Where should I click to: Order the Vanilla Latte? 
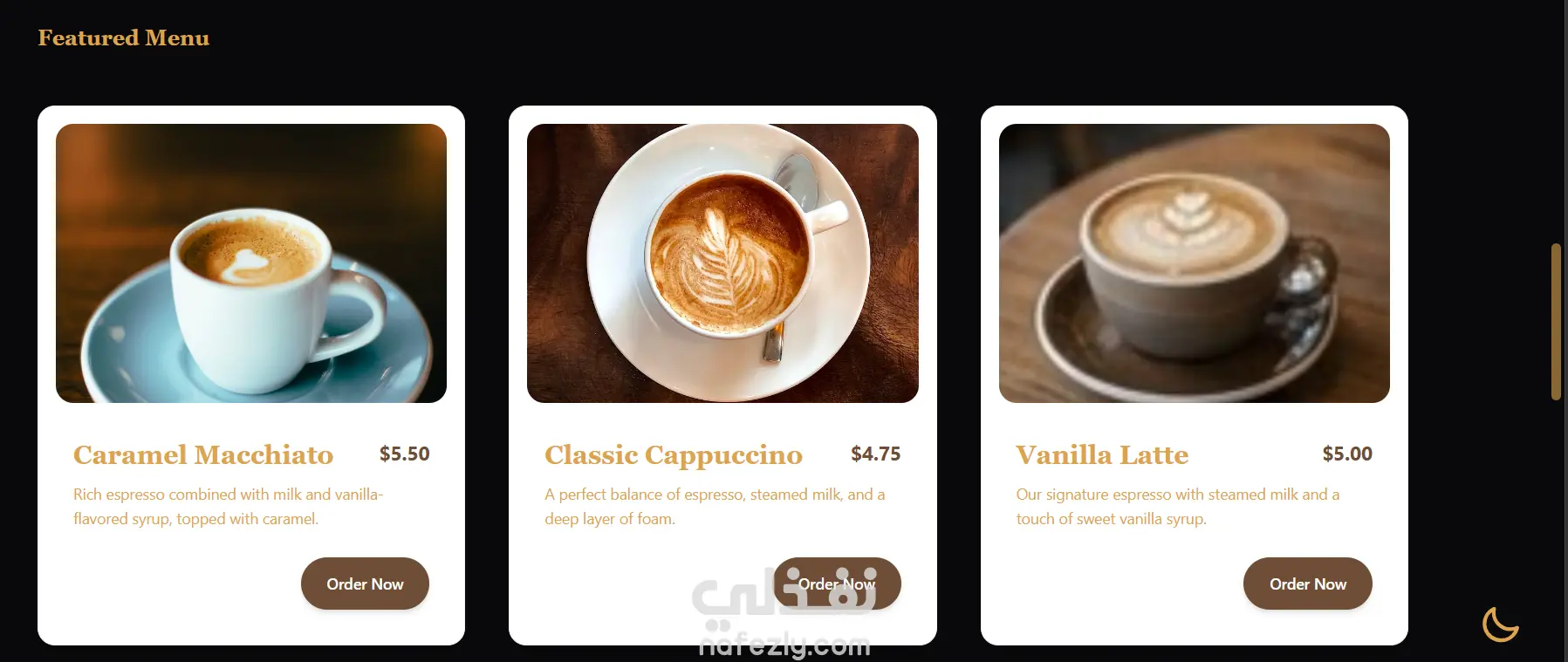point(1307,584)
